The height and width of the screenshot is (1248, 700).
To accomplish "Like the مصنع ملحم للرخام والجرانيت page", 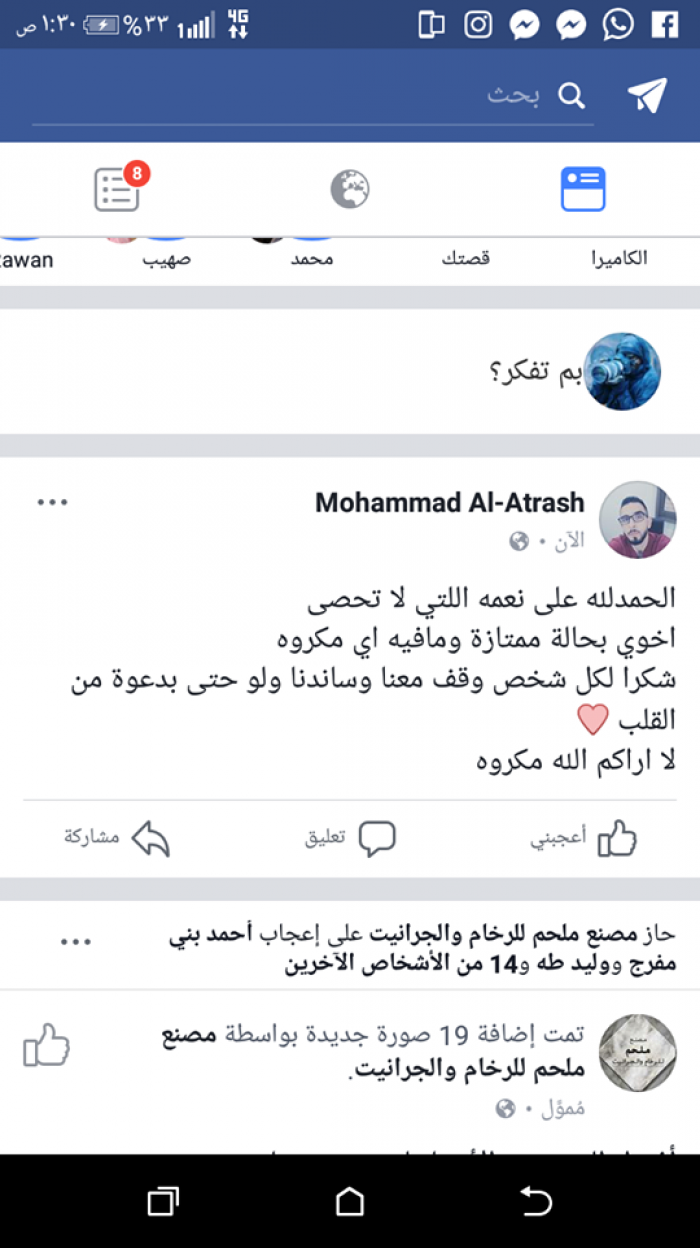I will click(46, 1046).
